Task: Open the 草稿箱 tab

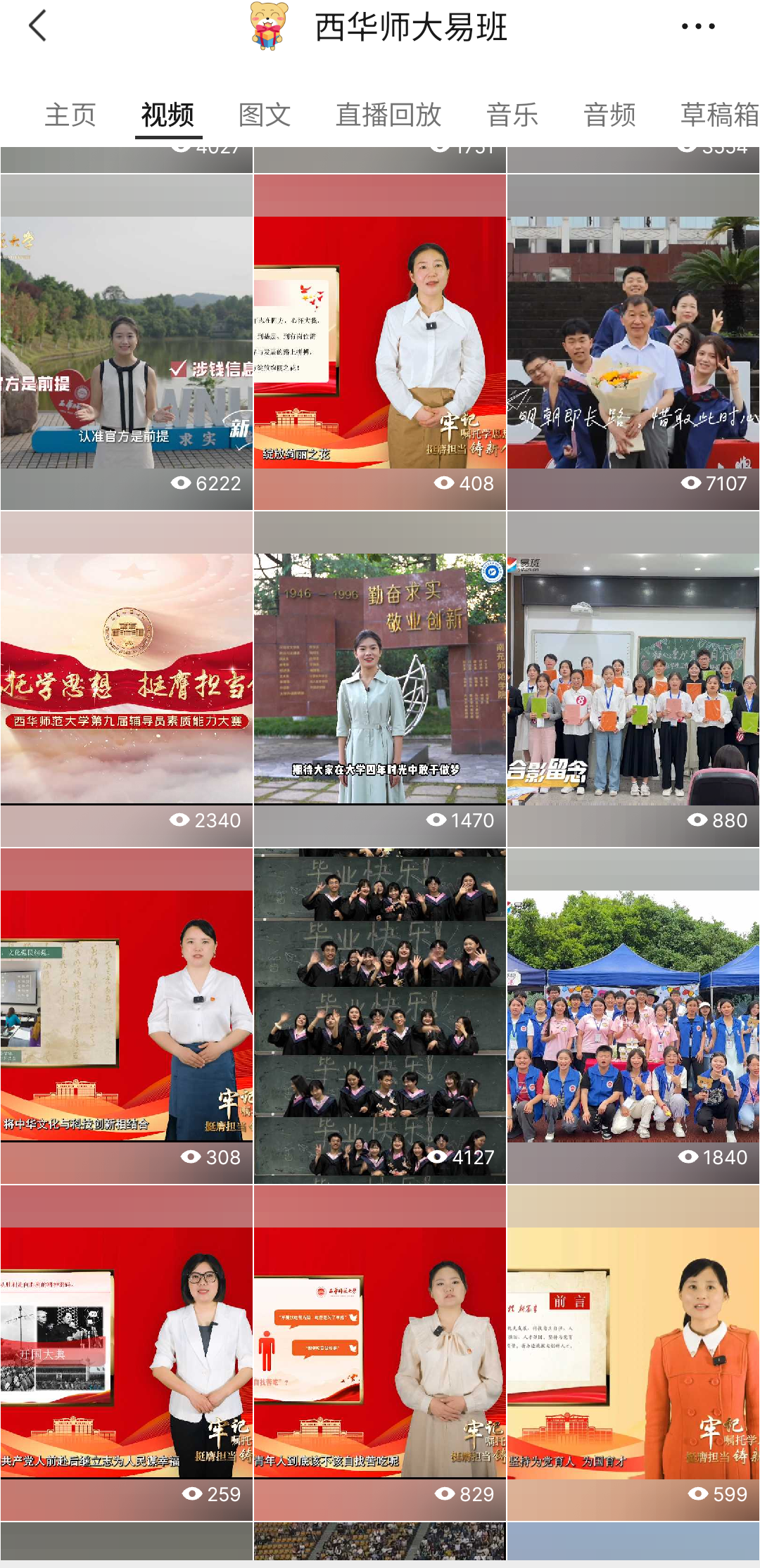Action: point(718,115)
